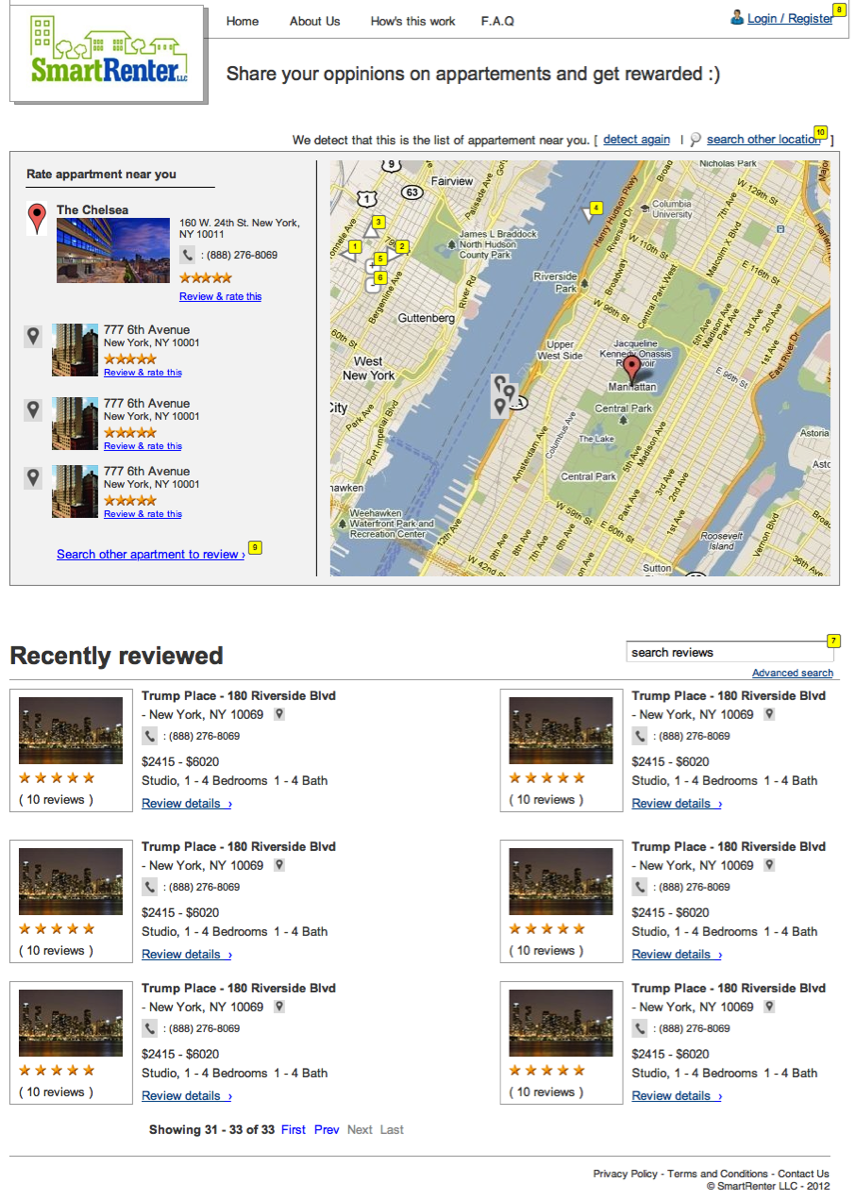Screen dimensions: 857x1200
Task: Open the Home navigation link
Action: click(x=242, y=21)
